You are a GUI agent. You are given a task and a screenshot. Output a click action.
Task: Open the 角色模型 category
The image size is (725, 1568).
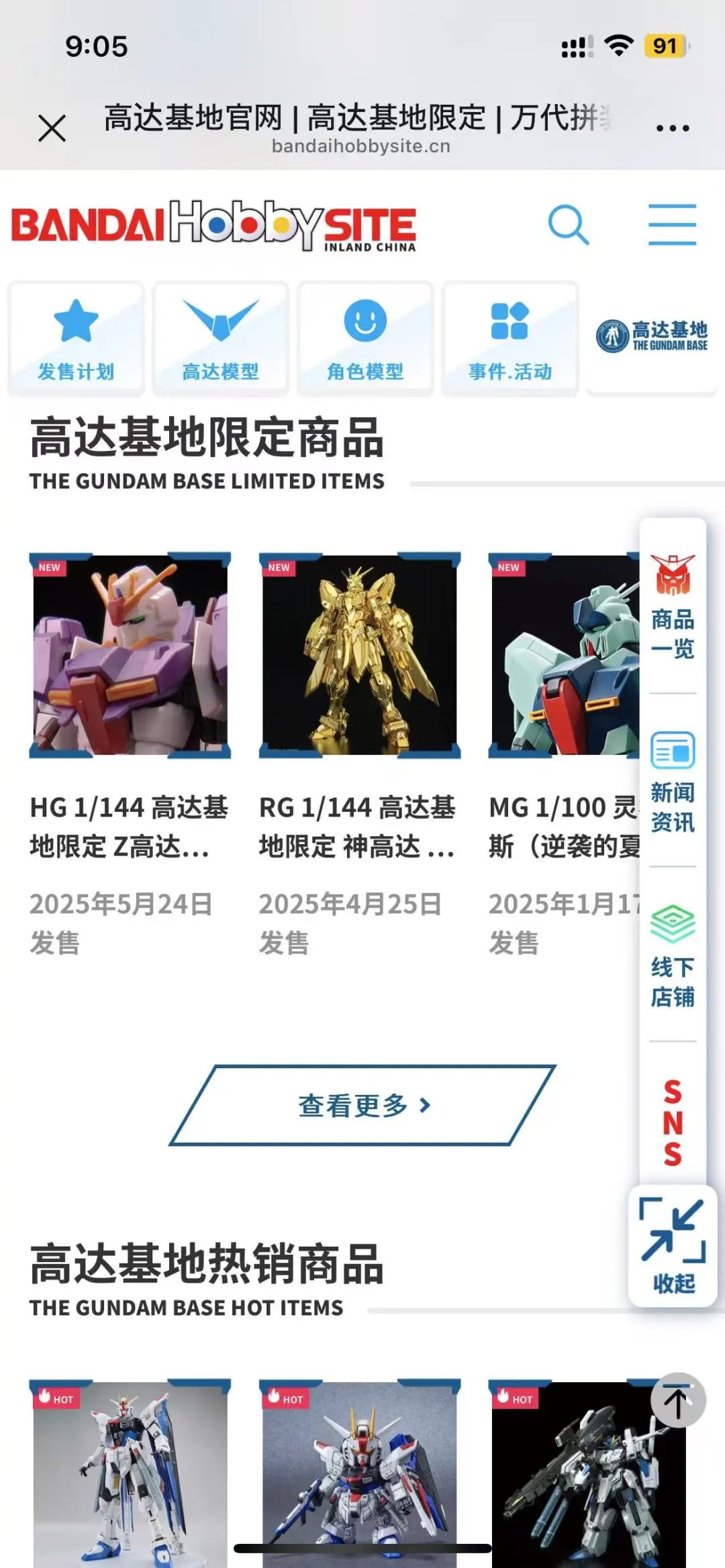365,339
